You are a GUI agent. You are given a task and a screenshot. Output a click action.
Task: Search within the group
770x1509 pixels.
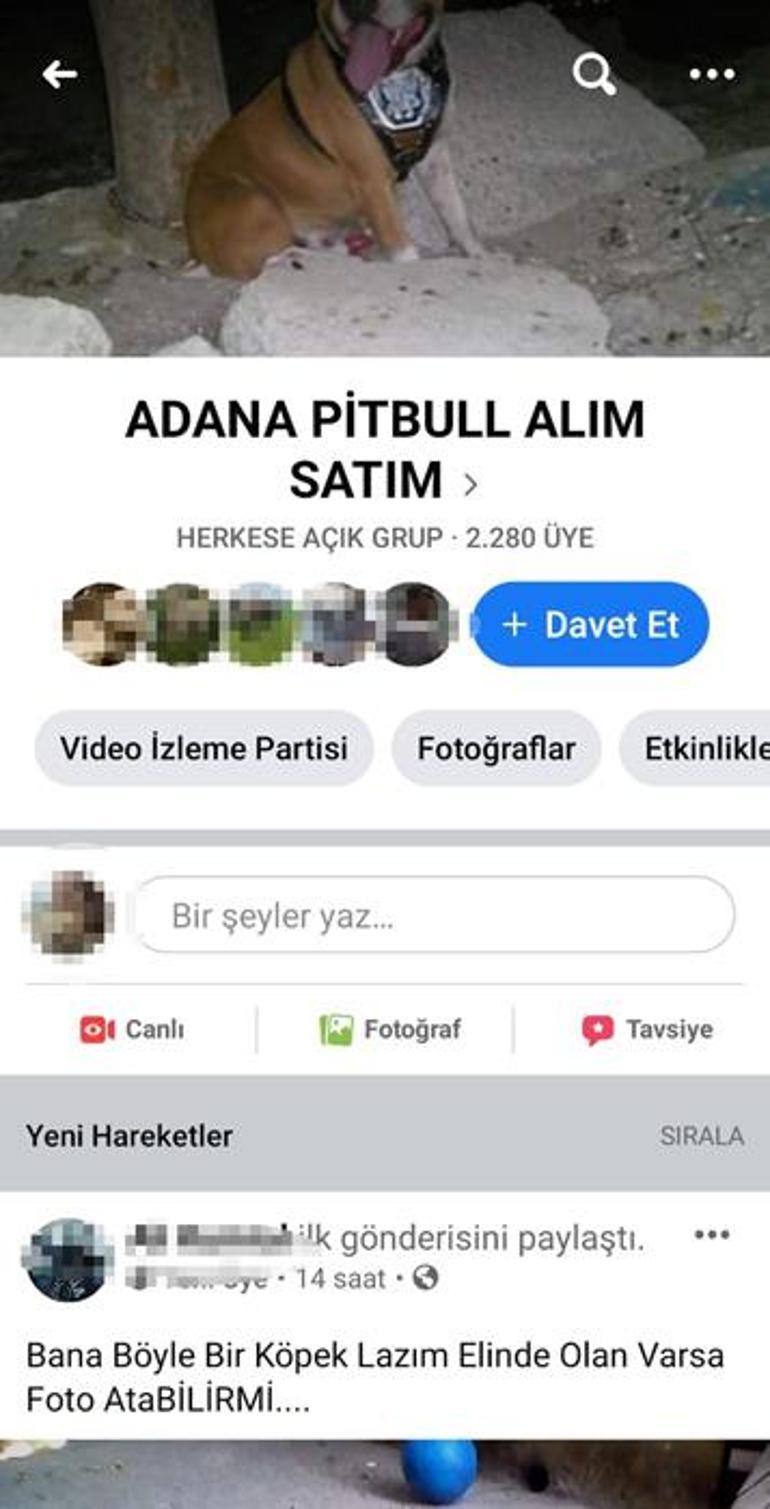594,73
